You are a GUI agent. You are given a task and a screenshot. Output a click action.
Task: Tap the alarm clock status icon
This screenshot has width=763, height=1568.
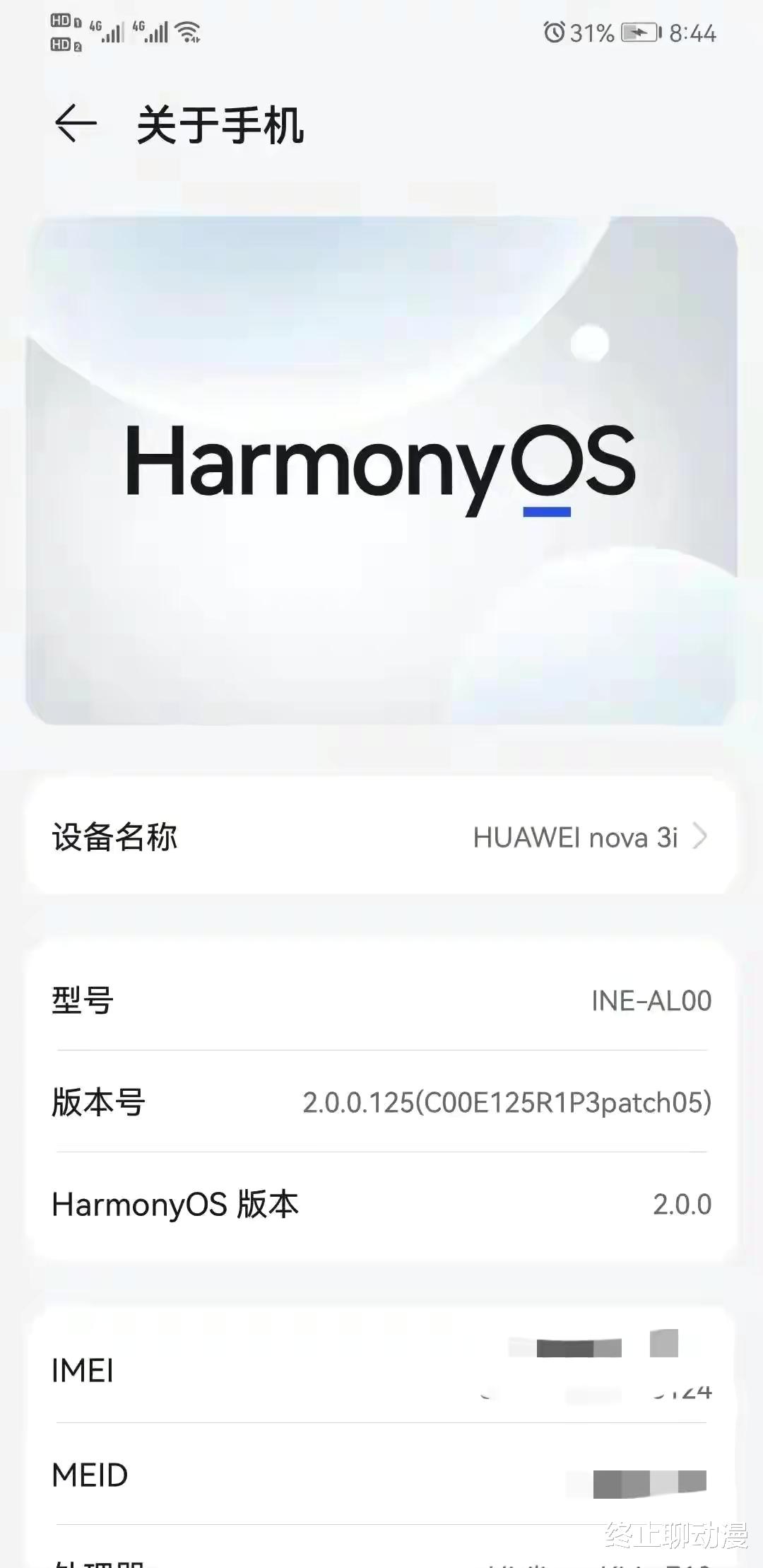[x=555, y=32]
